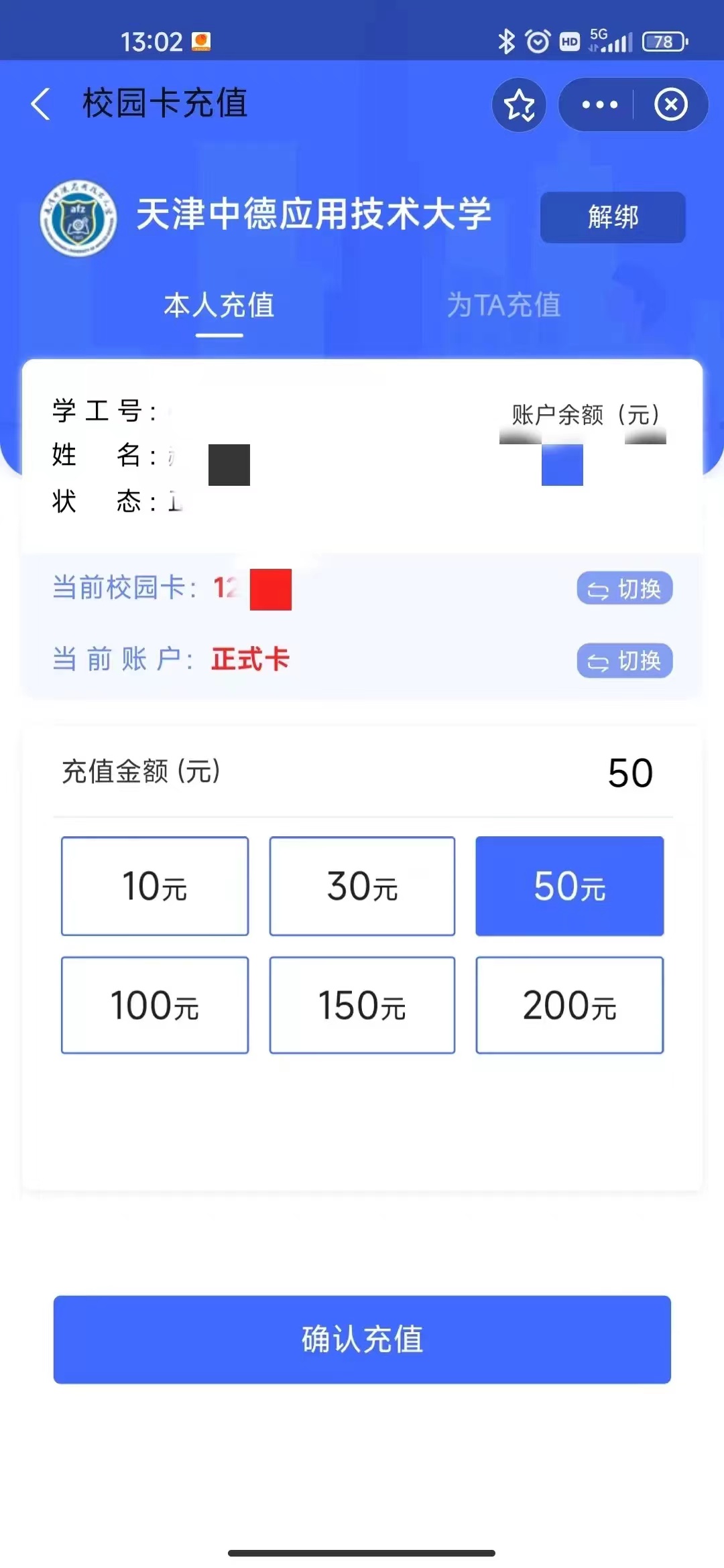Choose the 30元 recharge amount

(362, 886)
